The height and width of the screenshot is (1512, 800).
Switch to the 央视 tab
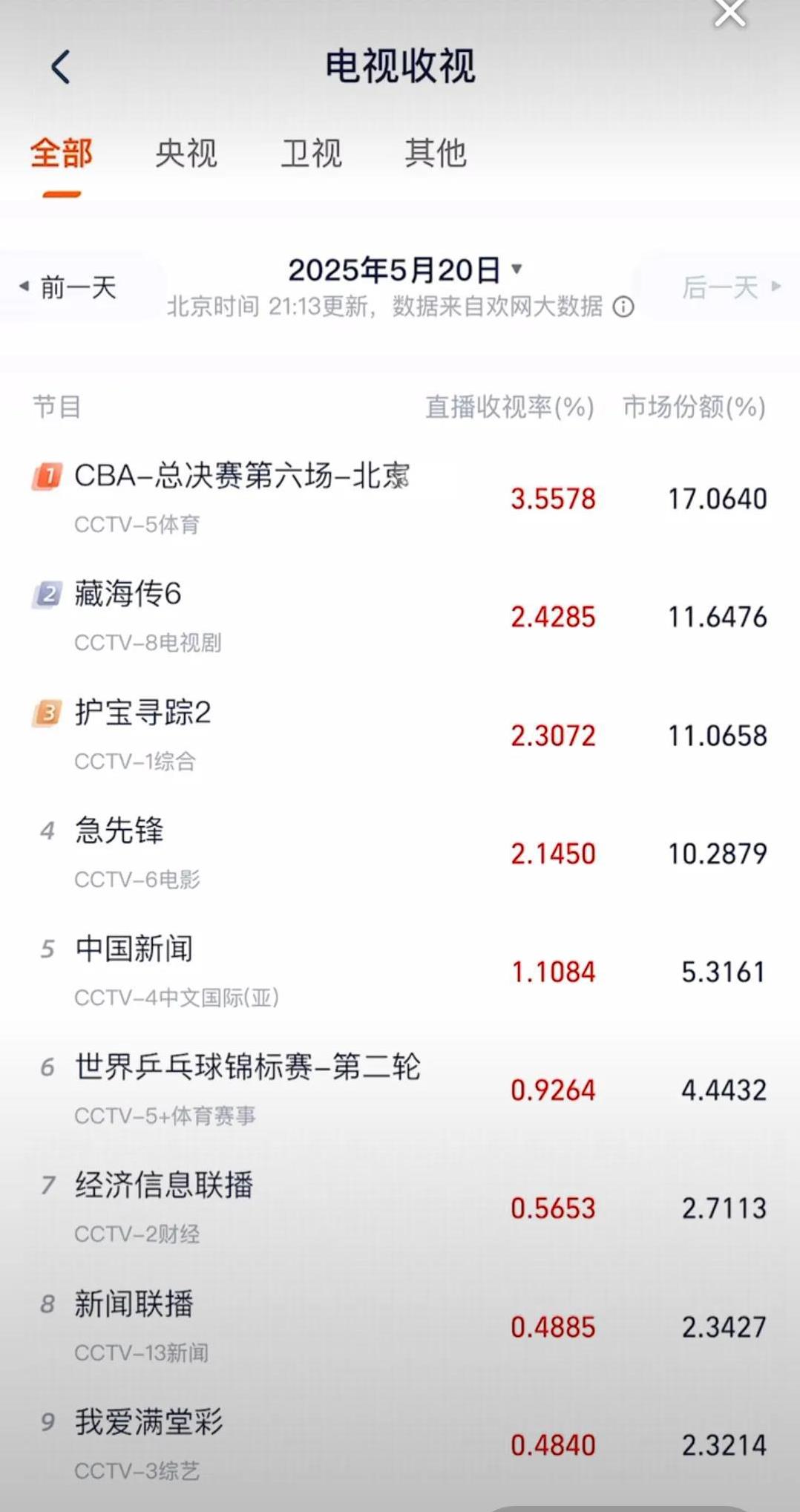(186, 154)
